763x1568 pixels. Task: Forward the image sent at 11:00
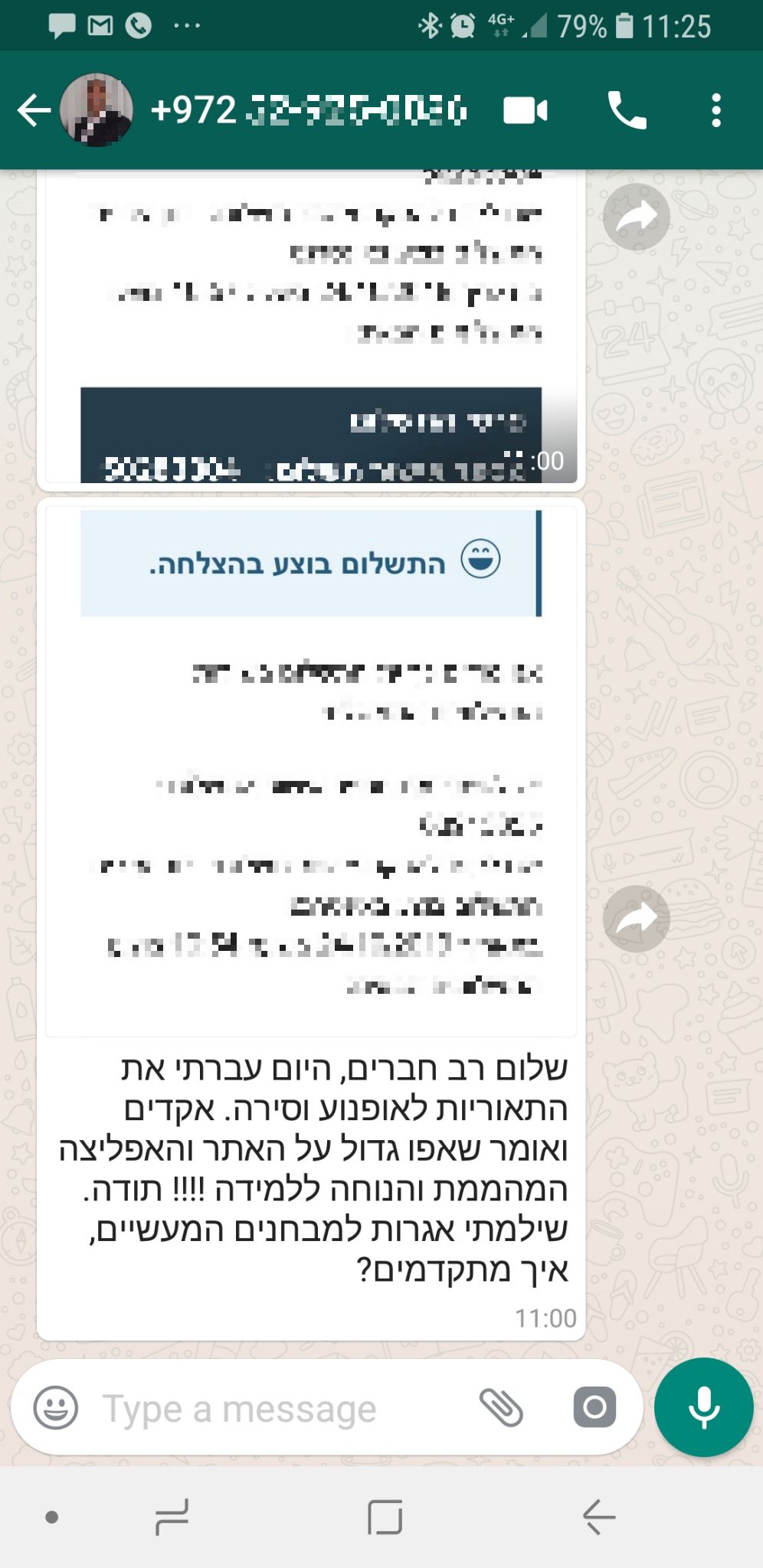tap(636, 918)
